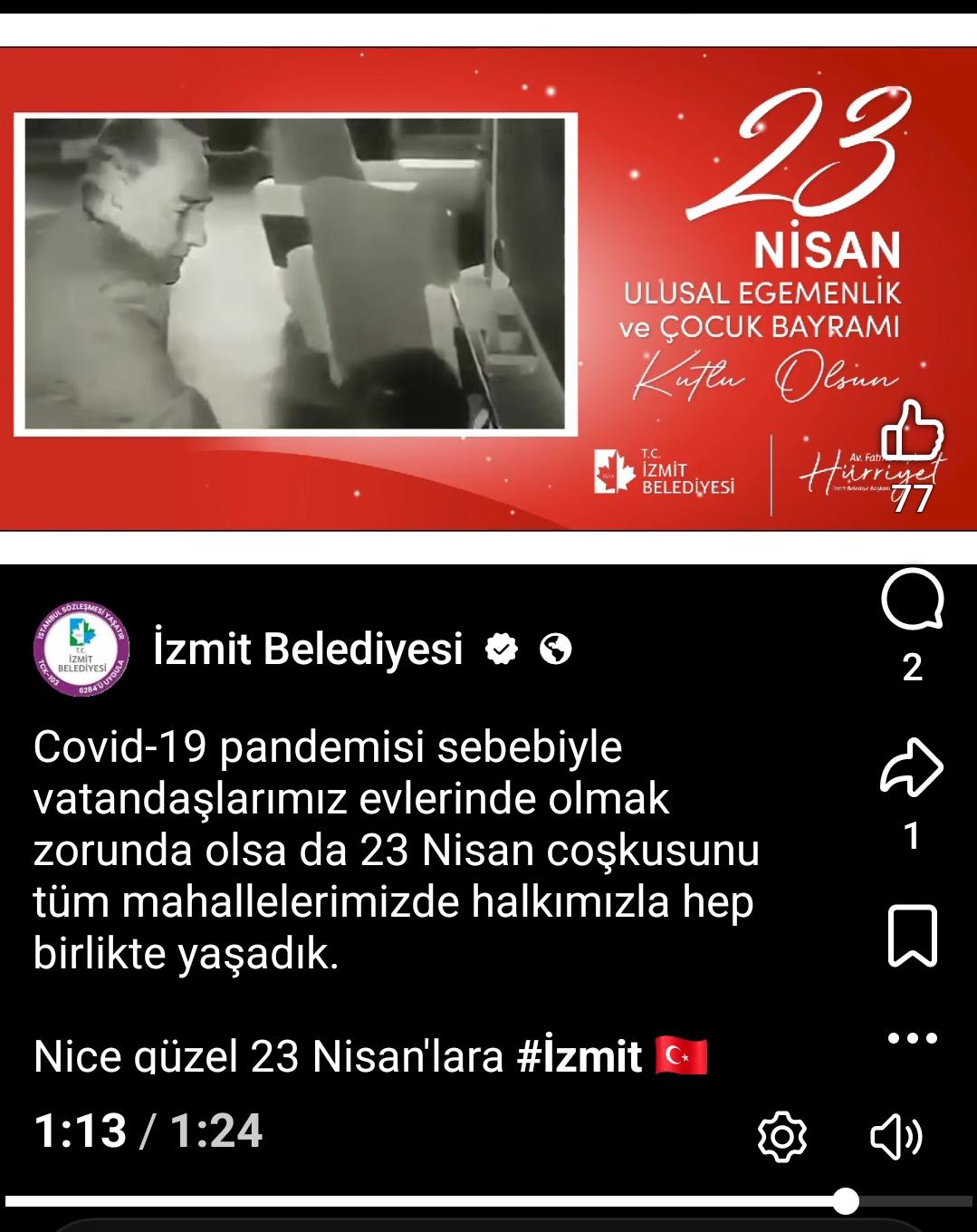
Task: Open the #İzmit hashtag
Action: (x=579, y=1056)
